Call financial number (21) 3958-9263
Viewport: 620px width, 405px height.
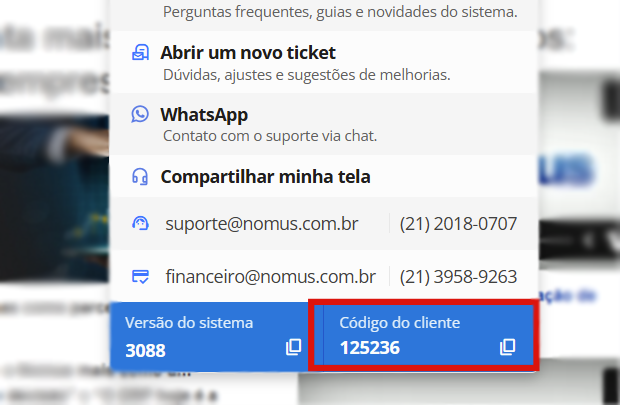(x=458, y=276)
